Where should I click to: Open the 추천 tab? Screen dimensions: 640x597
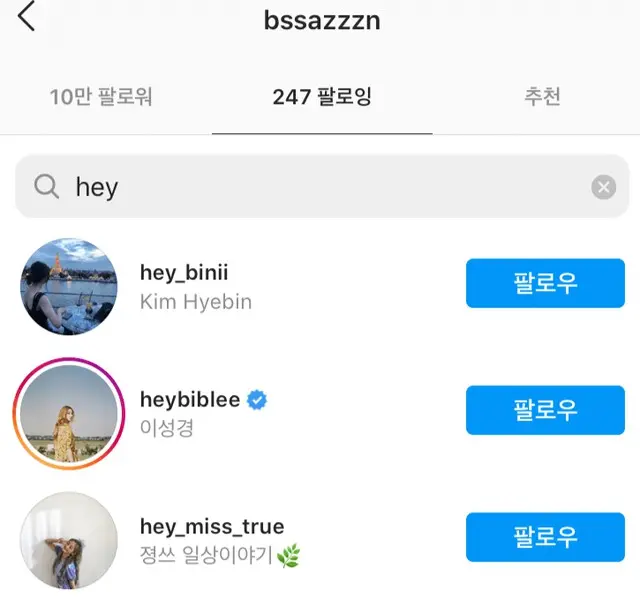coord(542,97)
